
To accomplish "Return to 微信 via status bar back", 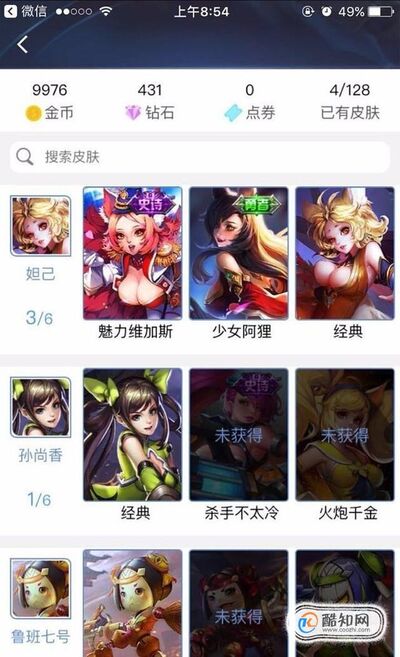I will coord(25,11).
